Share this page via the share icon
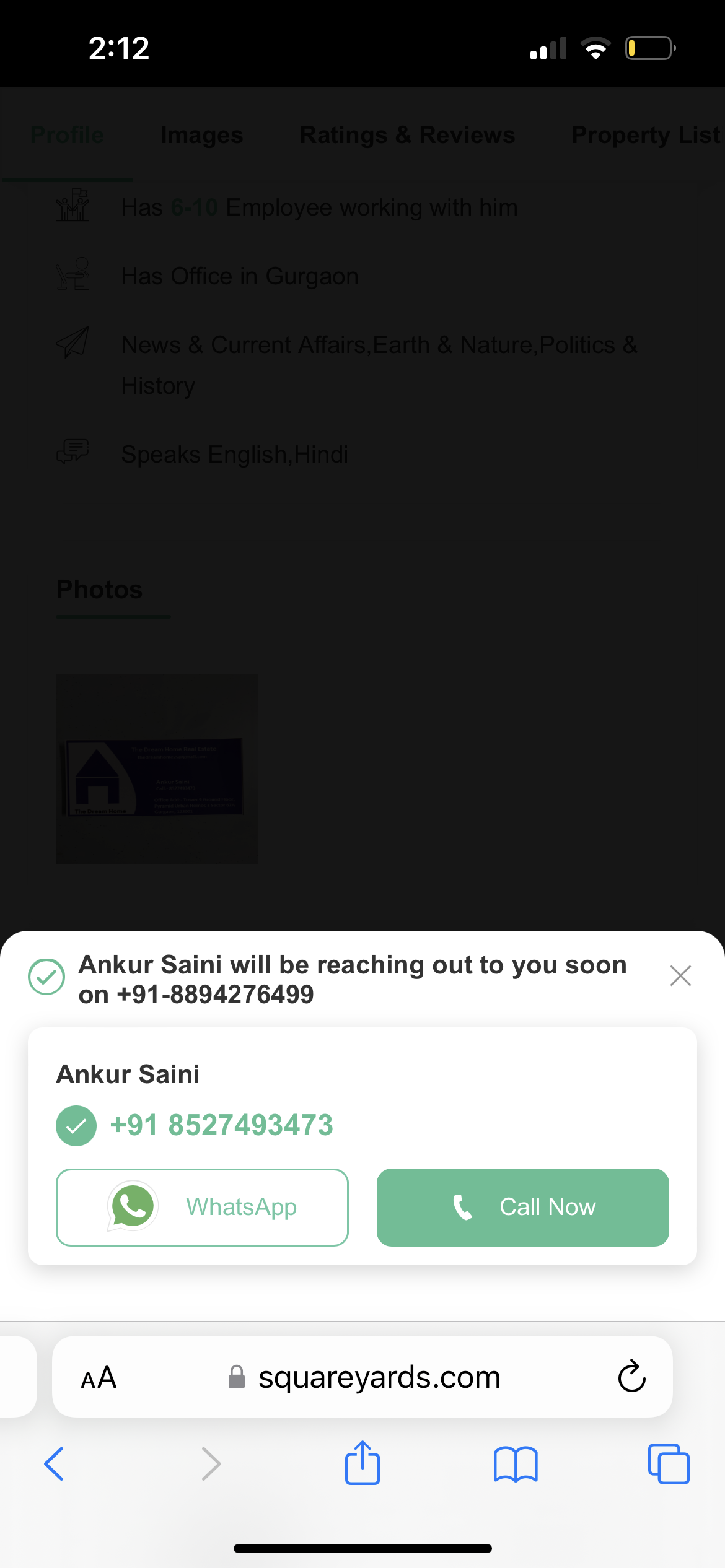The image size is (725, 1568). (x=362, y=1463)
